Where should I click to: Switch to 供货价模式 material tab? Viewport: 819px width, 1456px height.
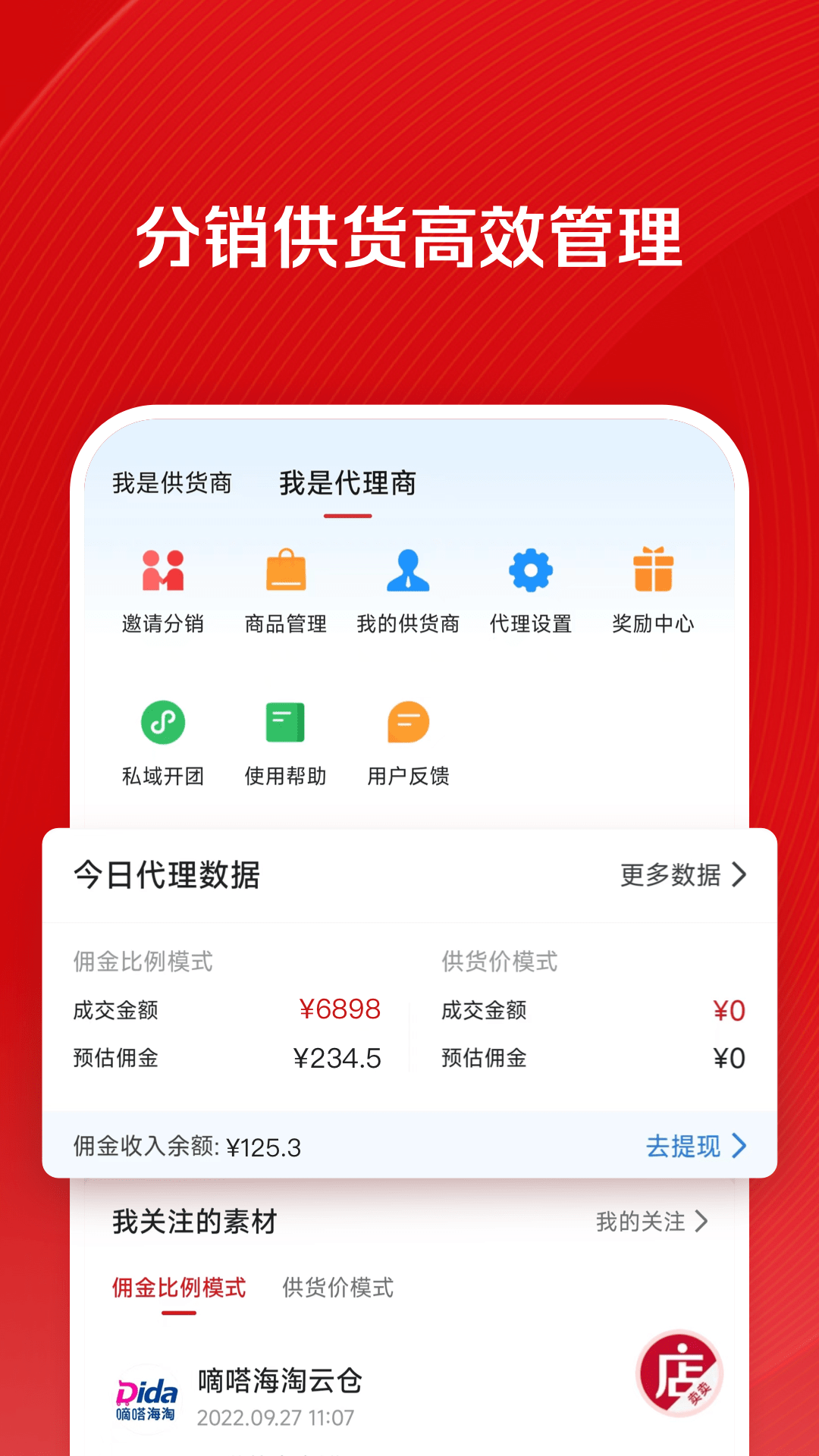tap(338, 1287)
